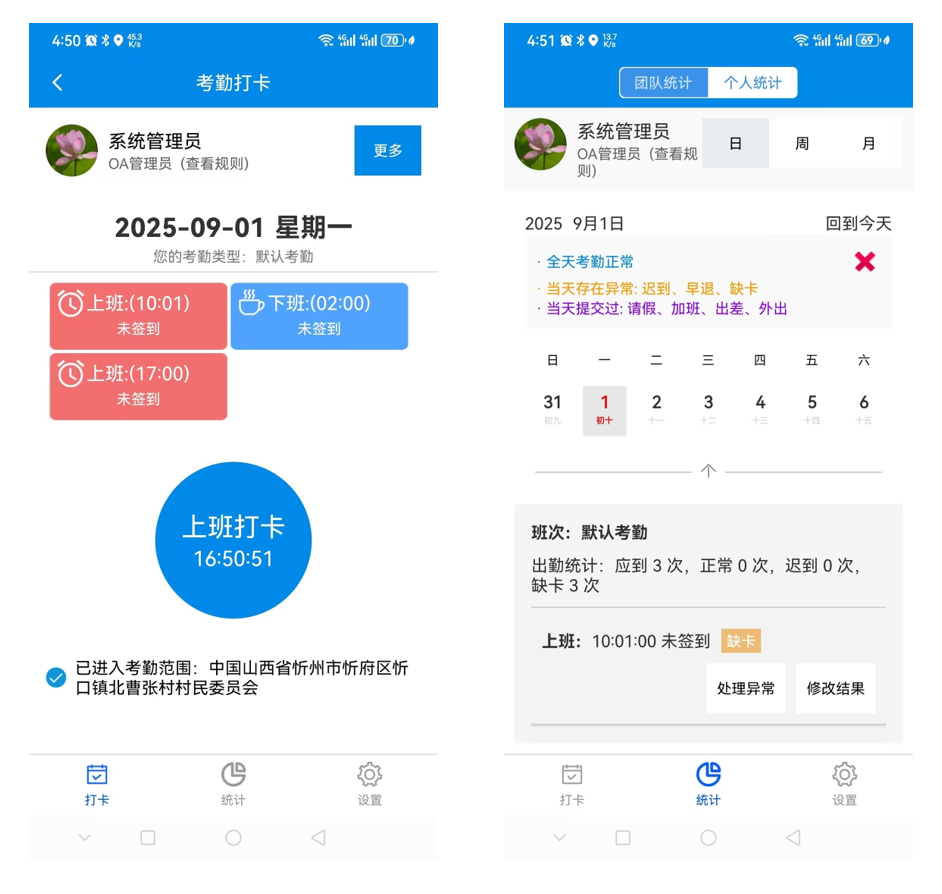Switch to the 个人统计 tab
Viewport: 942px width, 894px height.
click(752, 83)
